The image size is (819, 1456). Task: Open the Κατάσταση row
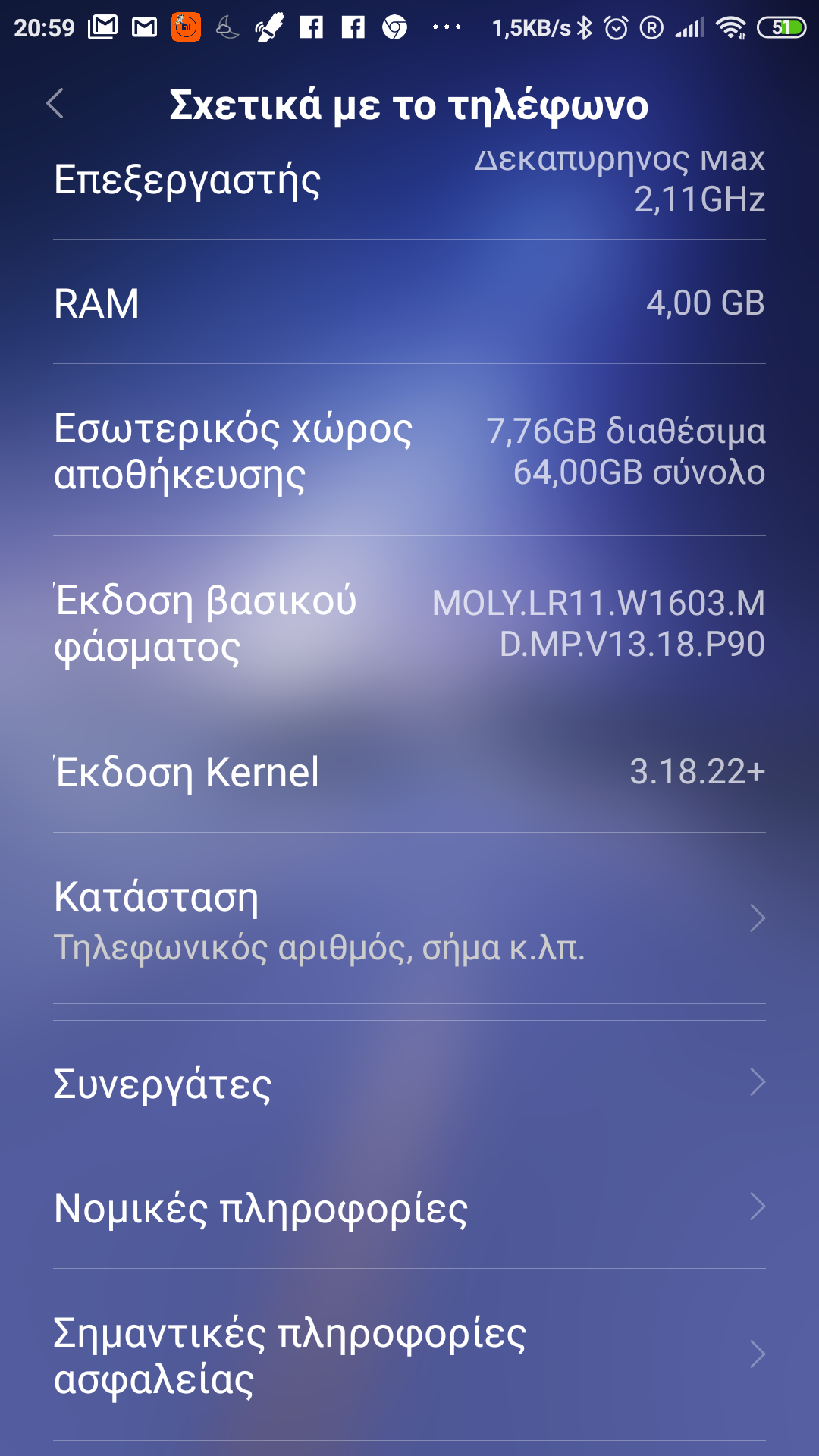409,919
